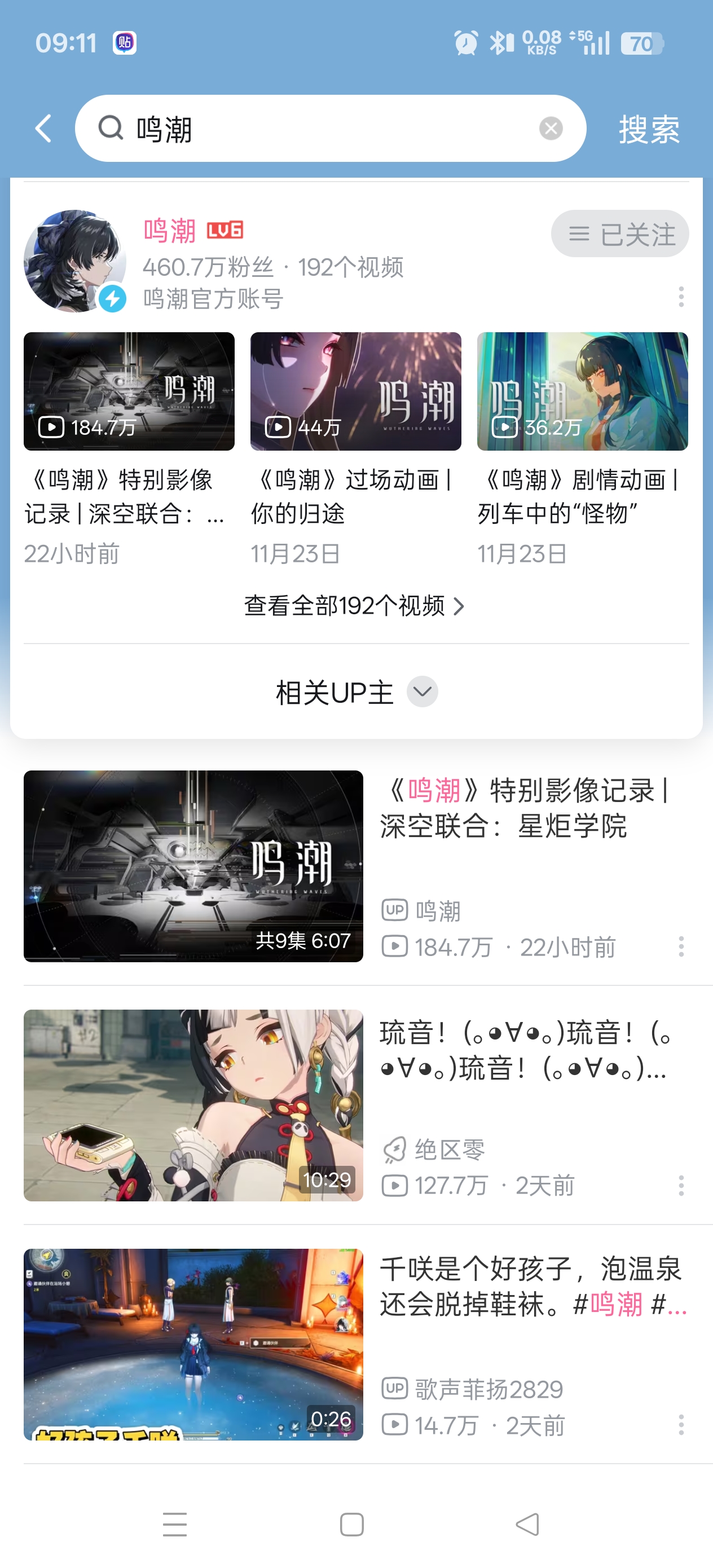713x1568 pixels.
Task: Tap the 搜索 button
Action: tap(649, 130)
